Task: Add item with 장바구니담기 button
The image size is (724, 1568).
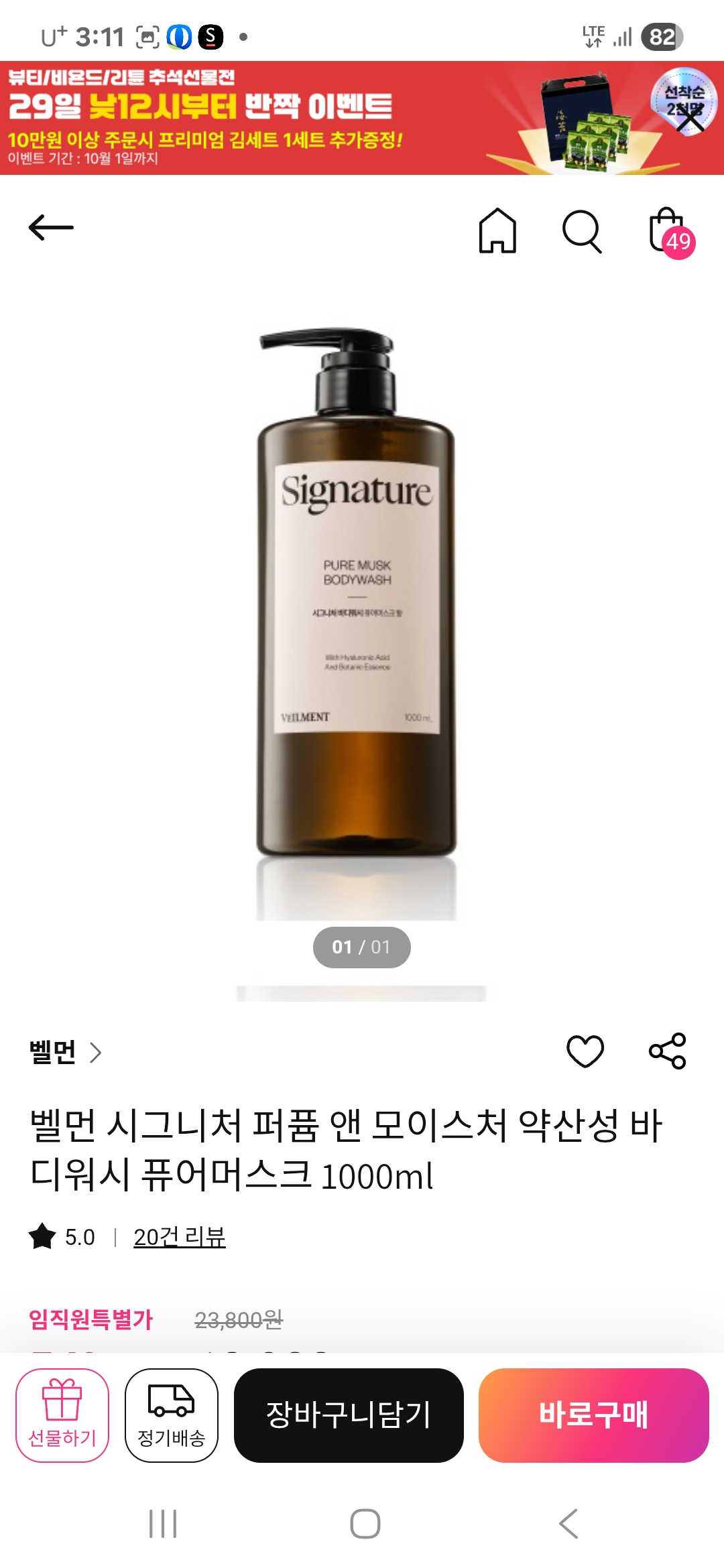Action: click(x=349, y=1415)
